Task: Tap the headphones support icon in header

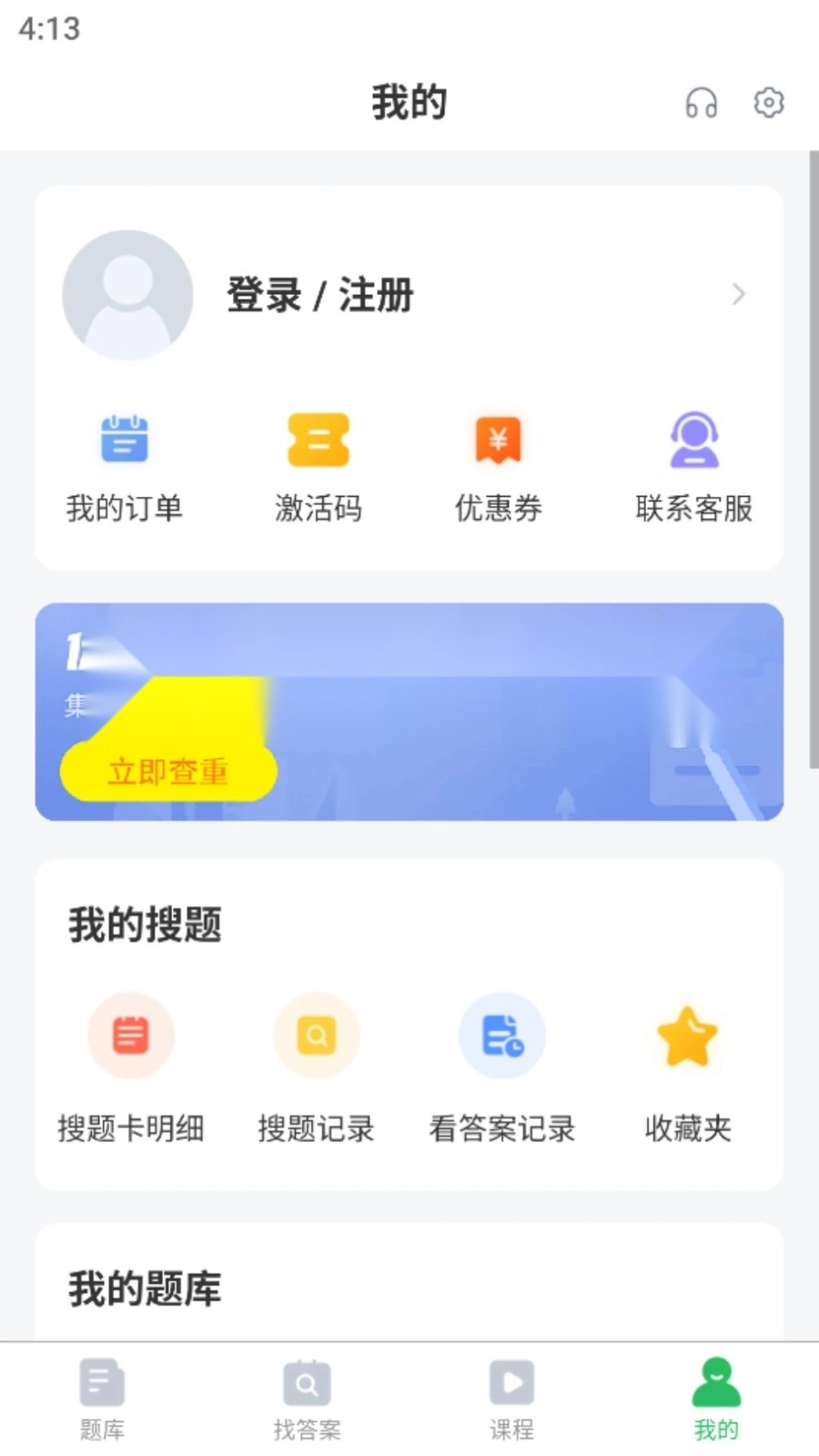Action: 700,103
